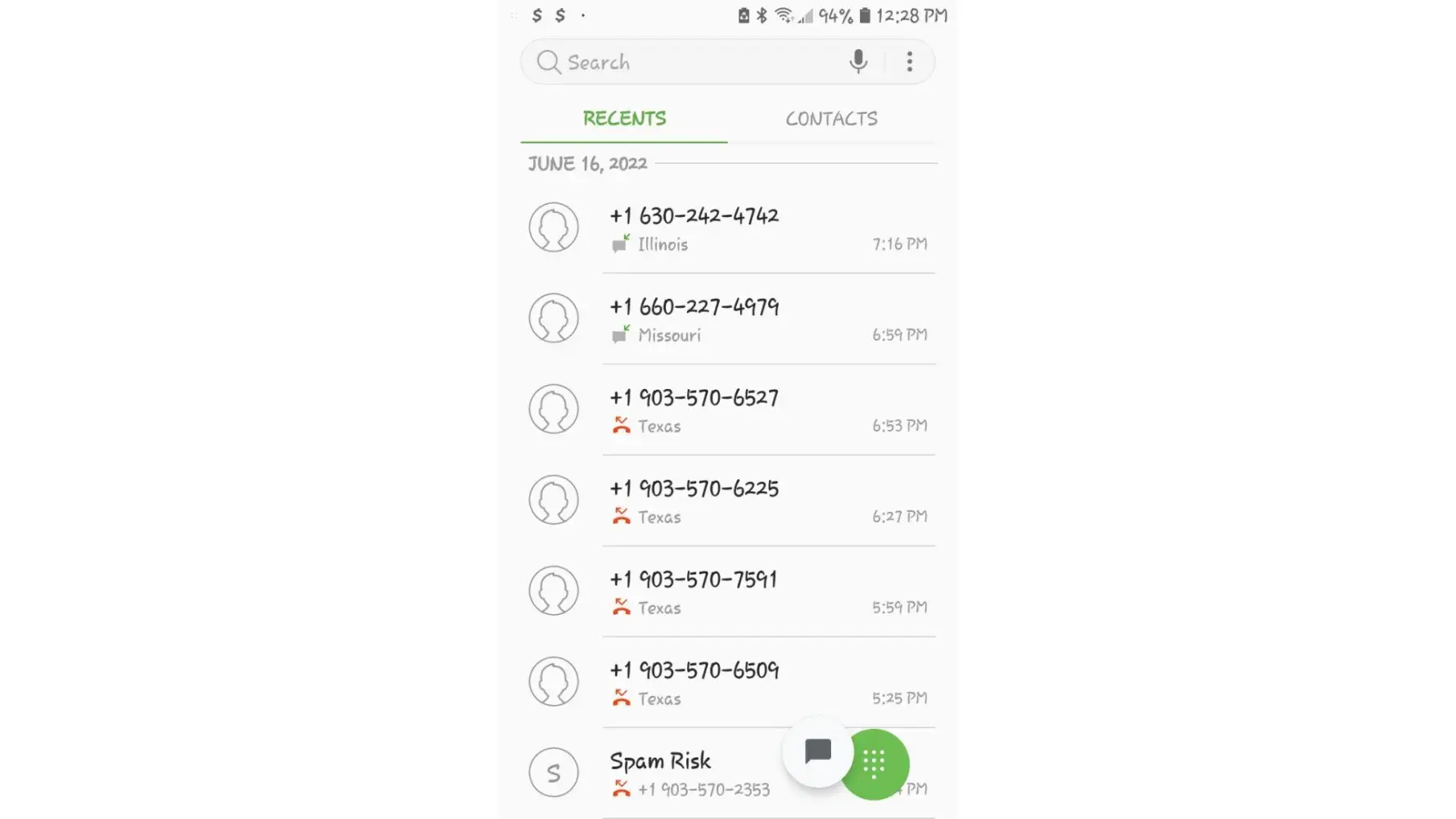Screen dimensions: 1456x819
Task: Open missed call +1 903-570-6527
Action: (727, 409)
